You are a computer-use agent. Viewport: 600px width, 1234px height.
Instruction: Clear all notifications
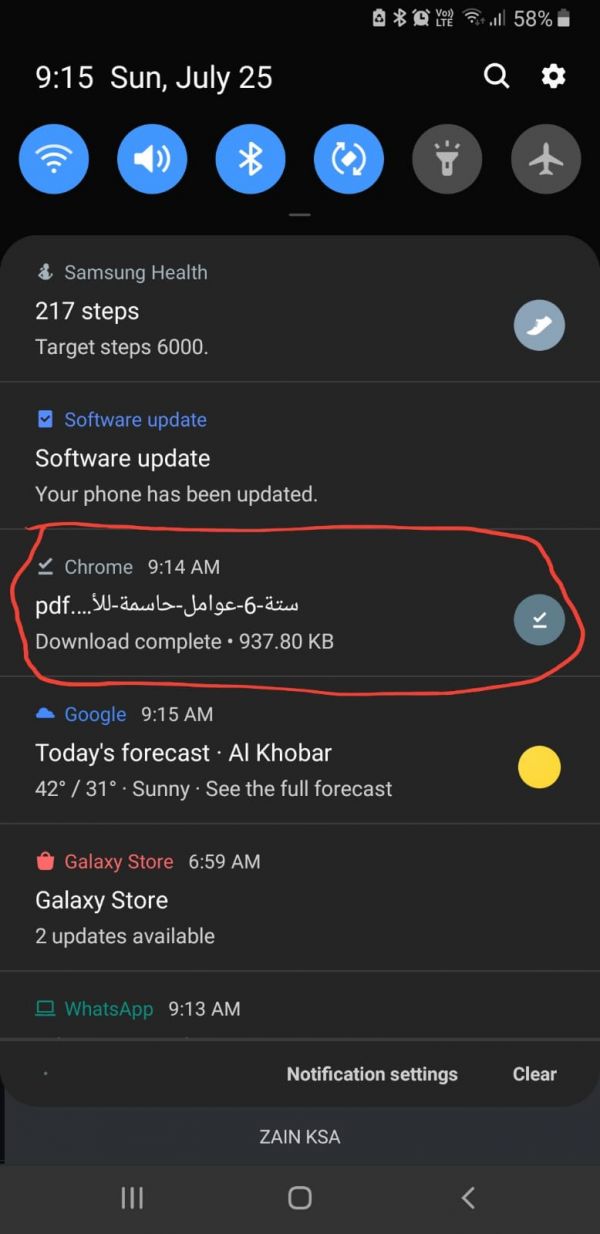click(535, 1074)
